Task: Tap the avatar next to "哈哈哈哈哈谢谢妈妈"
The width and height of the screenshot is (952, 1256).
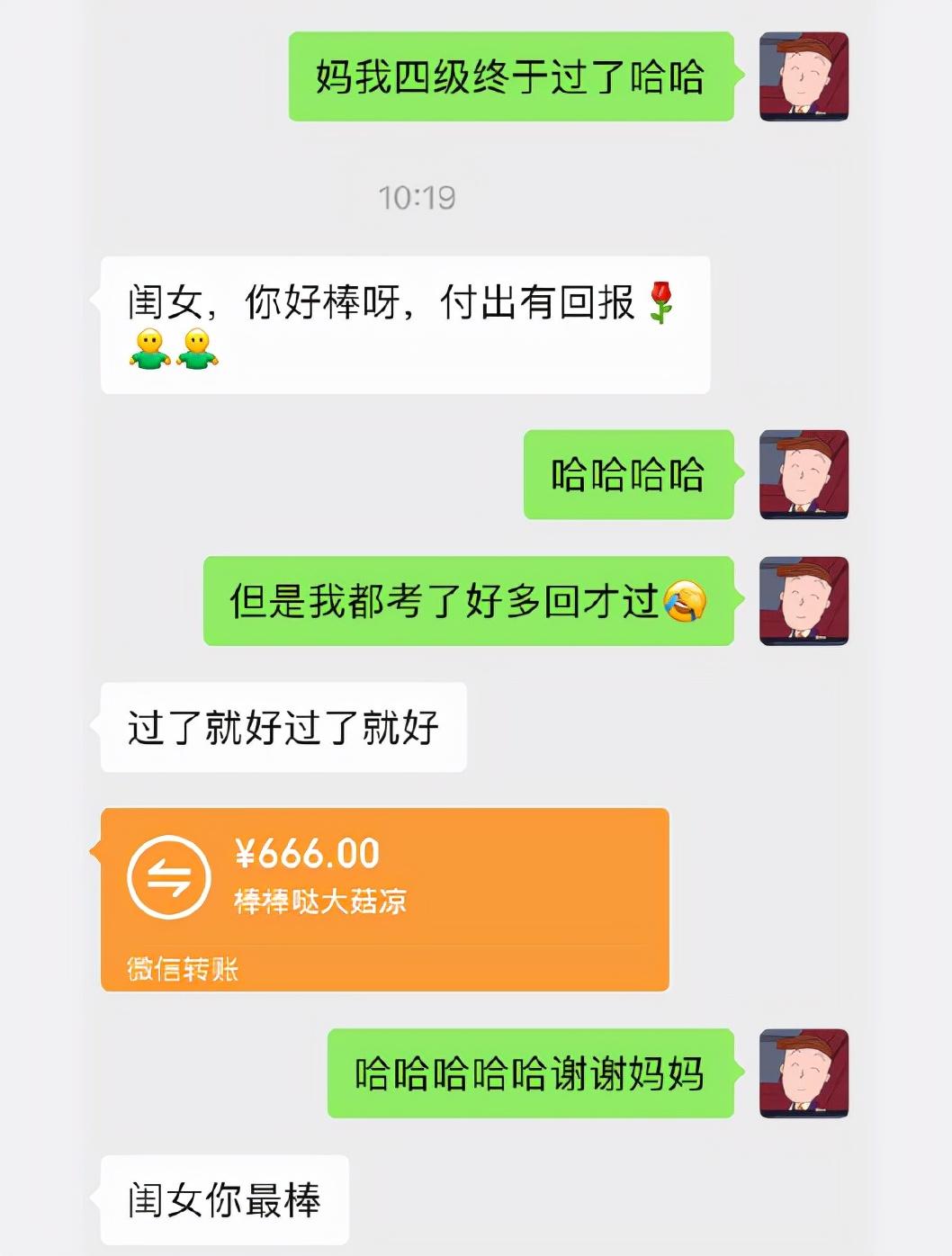Action: point(804,1073)
